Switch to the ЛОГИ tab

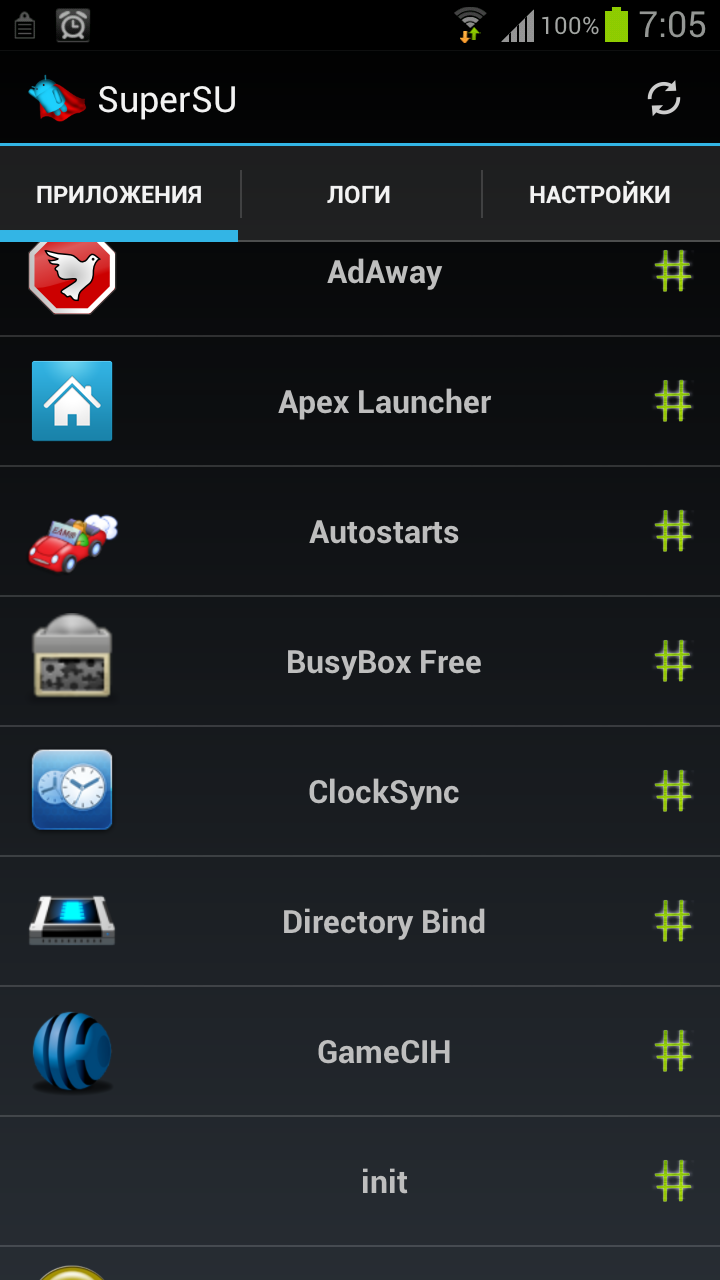359,194
